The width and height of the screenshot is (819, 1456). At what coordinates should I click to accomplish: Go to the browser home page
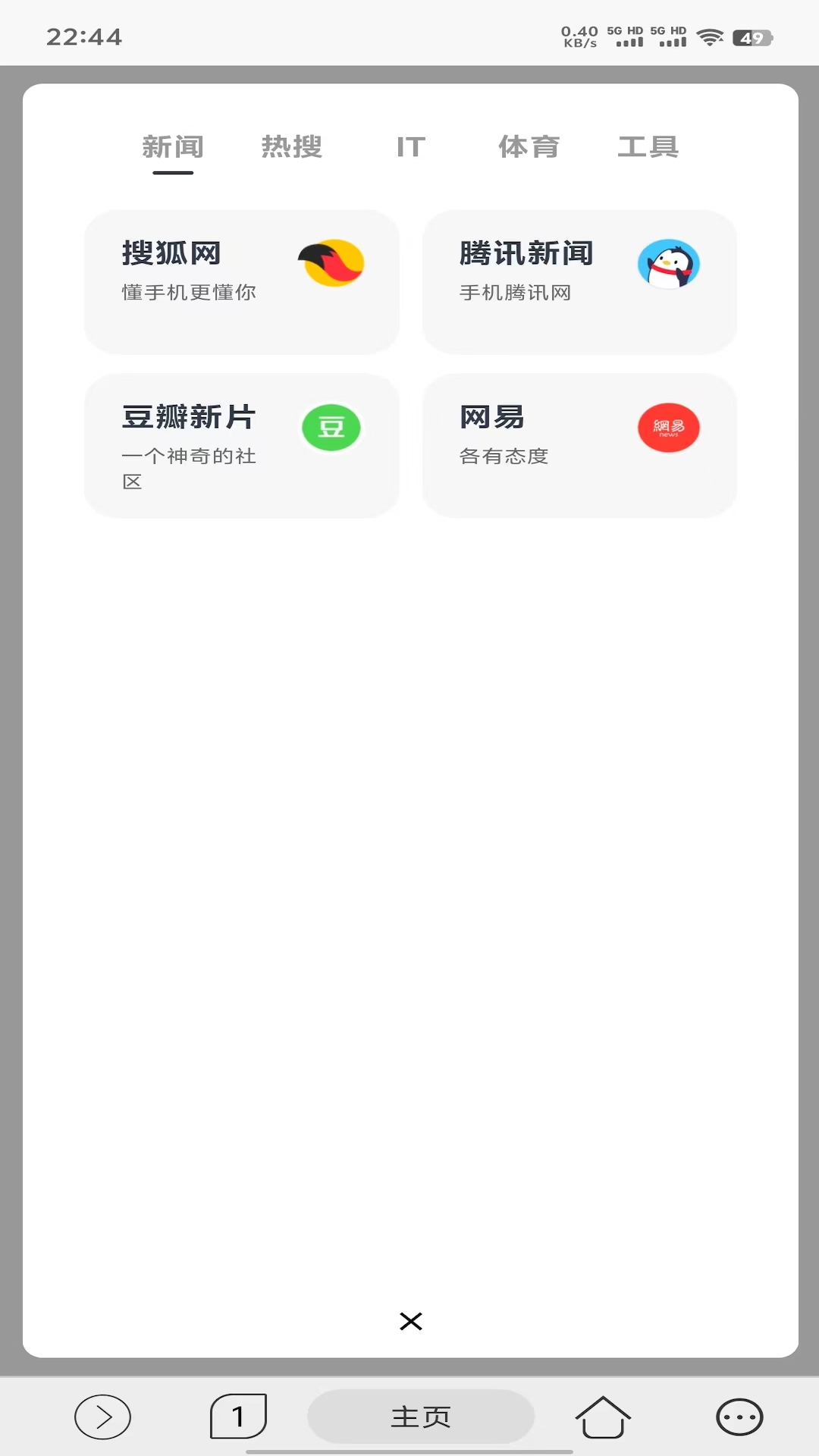(x=603, y=1417)
